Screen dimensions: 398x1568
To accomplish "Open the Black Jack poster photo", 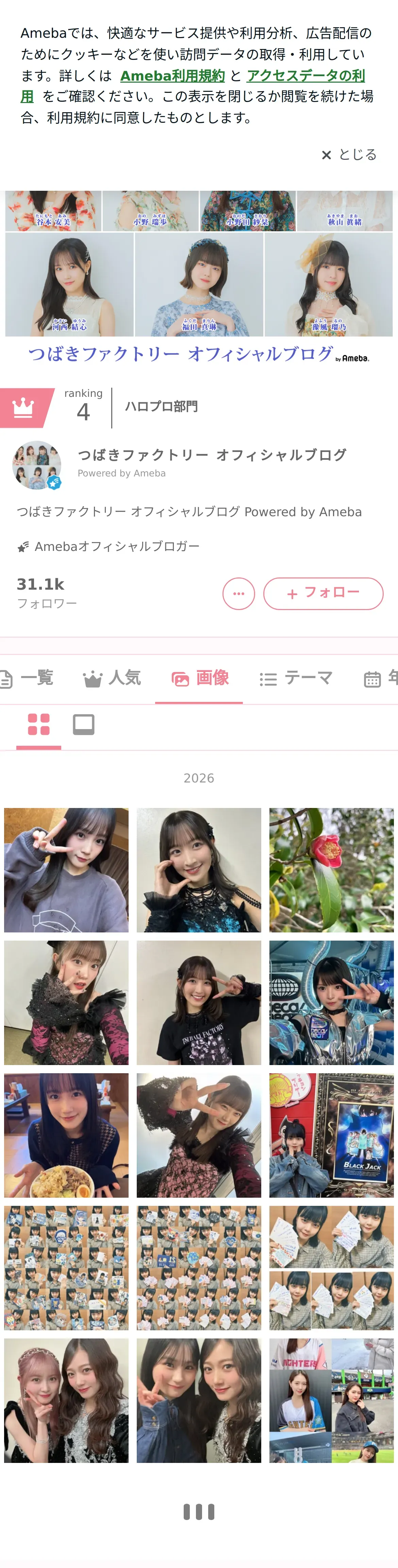I will [x=331, y=1135].
